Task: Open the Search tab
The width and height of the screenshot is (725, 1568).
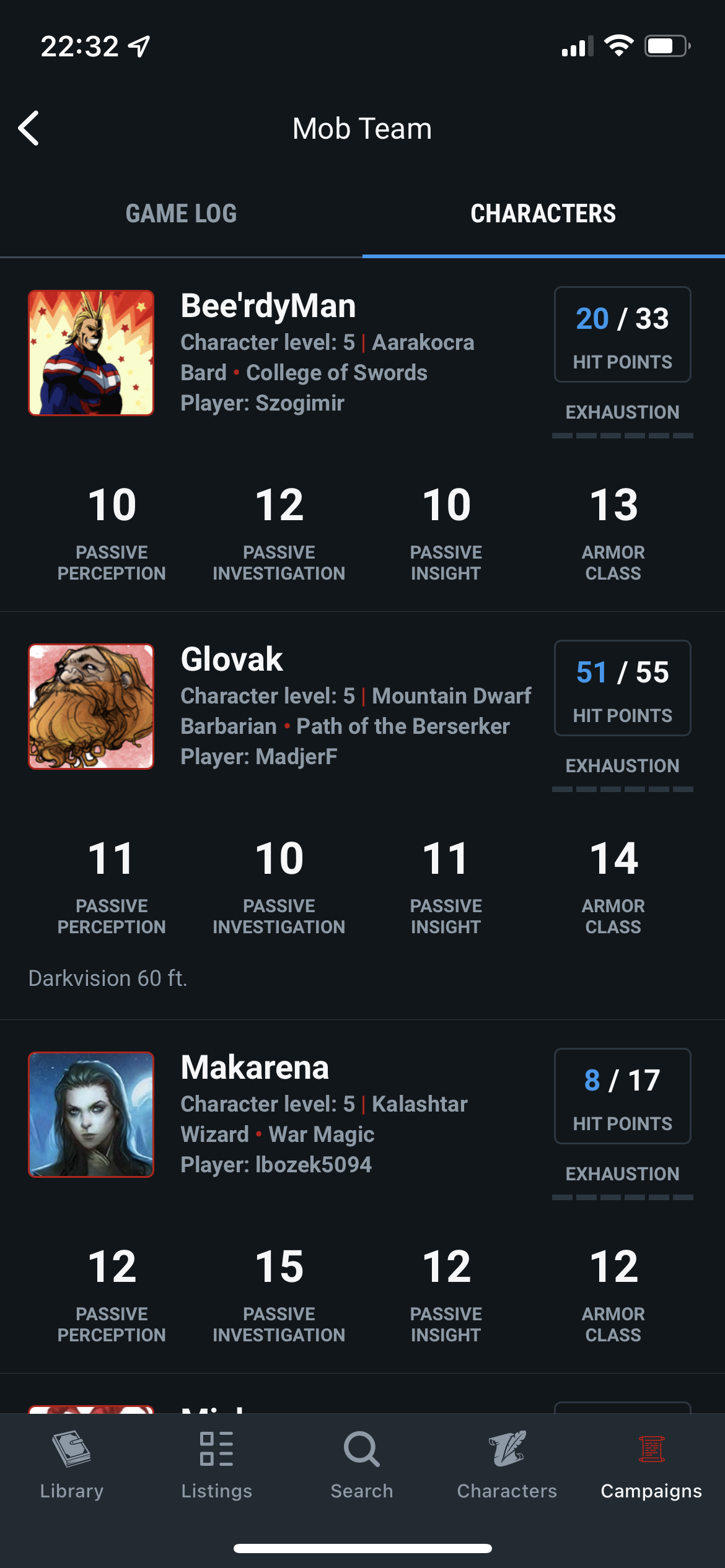Action: [x=362, y=1465]
